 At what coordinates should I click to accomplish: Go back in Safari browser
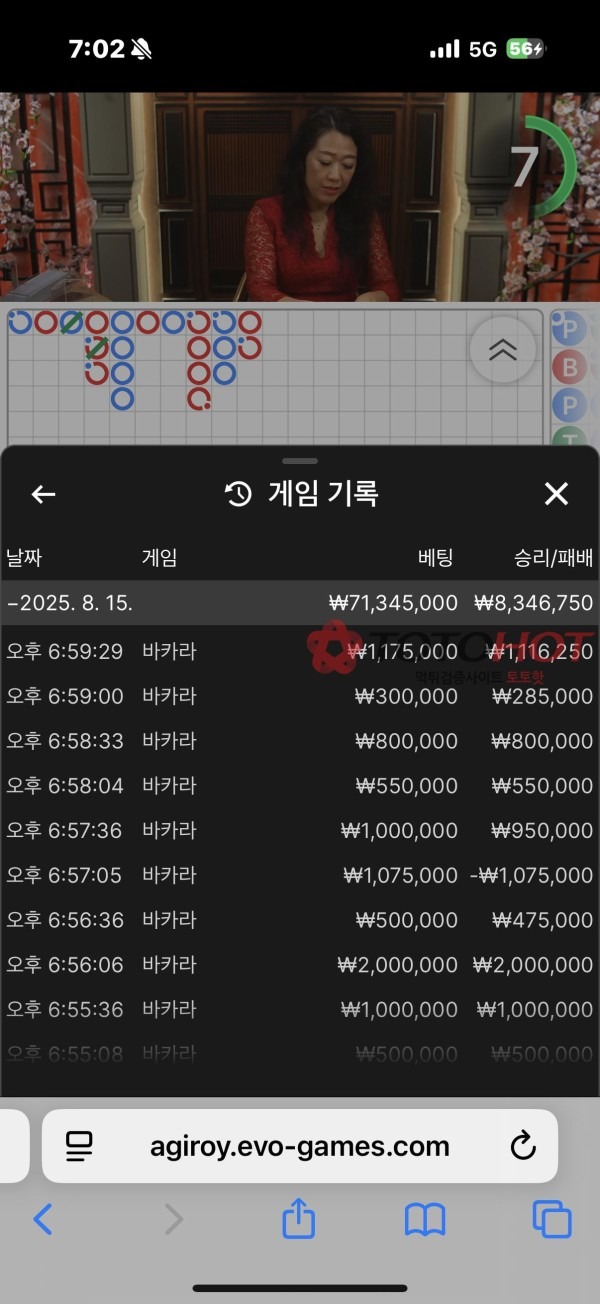tap(42, 1219)
